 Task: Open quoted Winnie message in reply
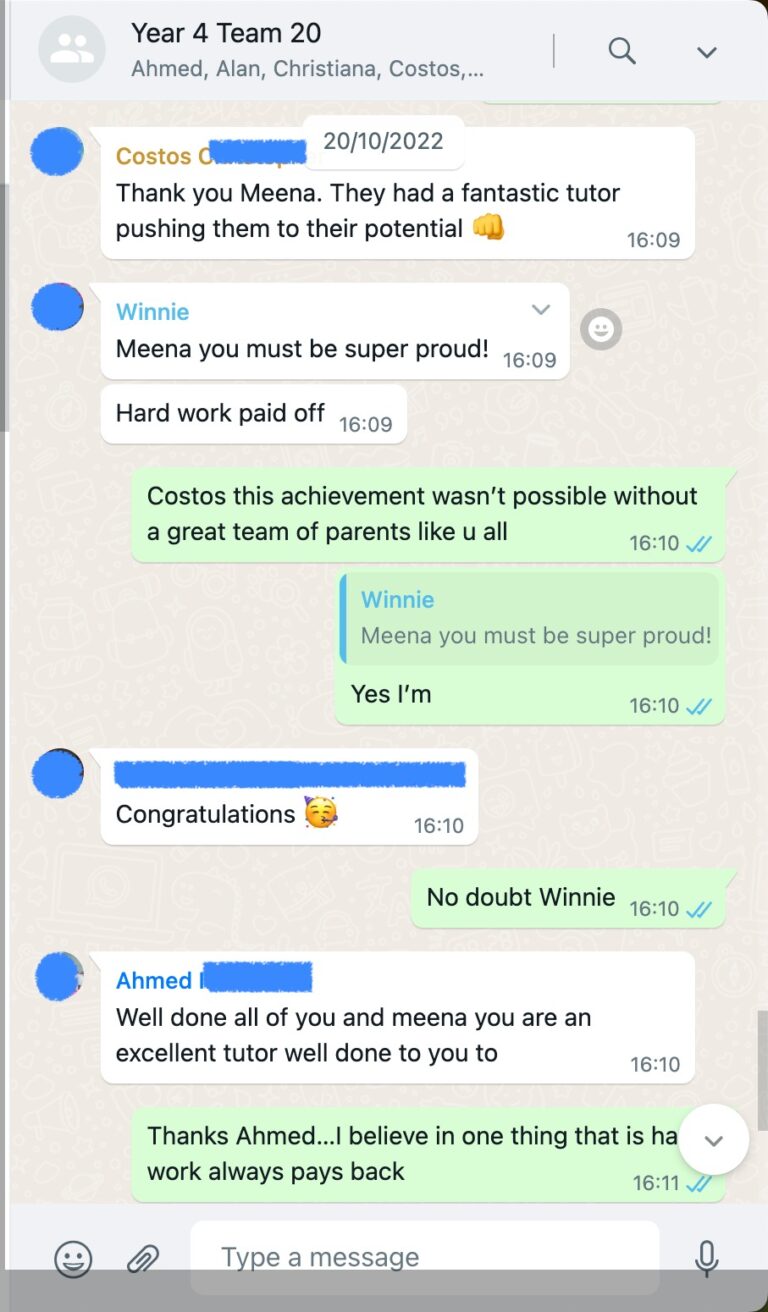click(x=531, y=618)
